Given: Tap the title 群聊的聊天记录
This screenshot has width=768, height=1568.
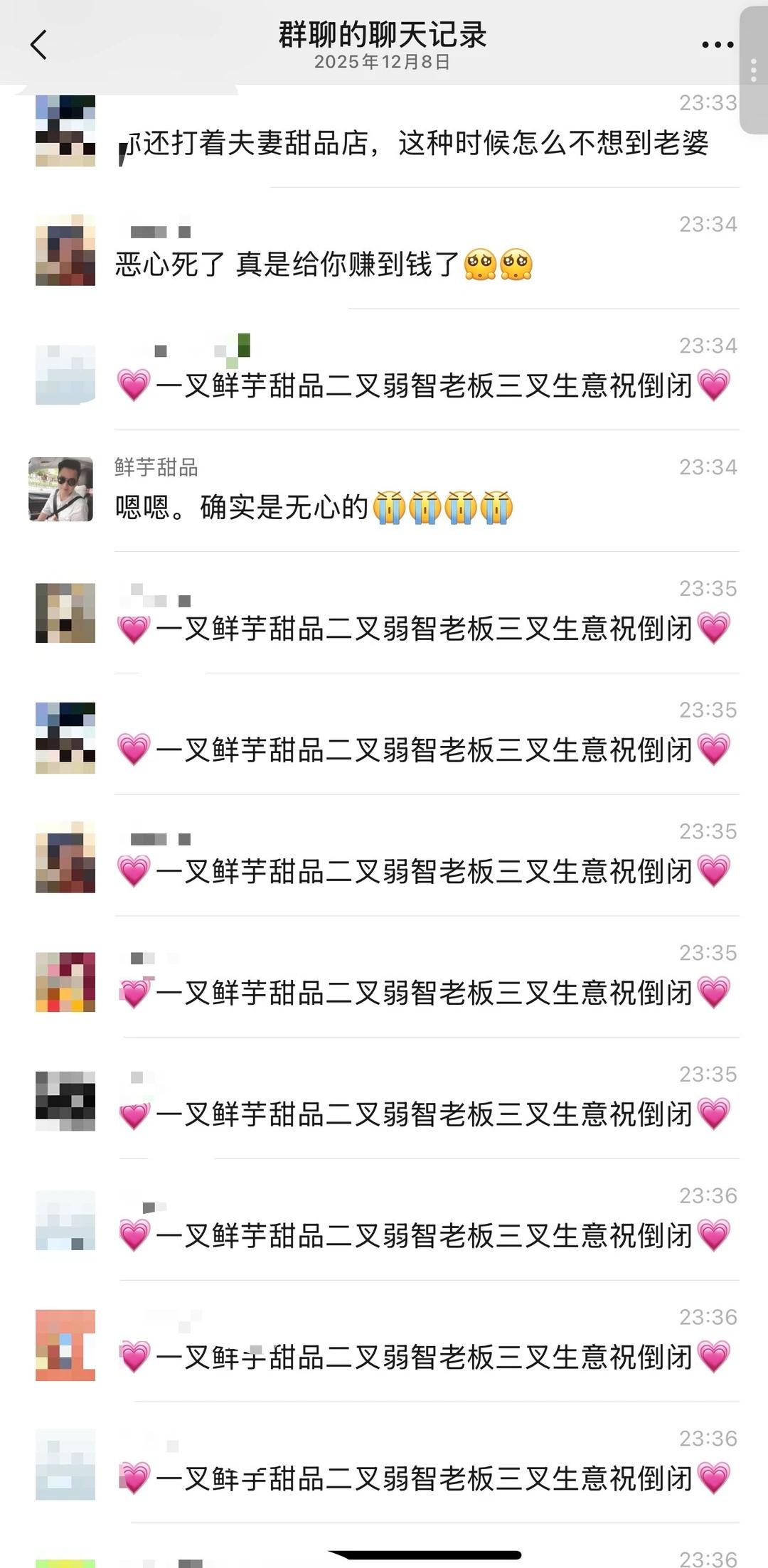Looking at the screenshot, I should (x=383, y=34).
